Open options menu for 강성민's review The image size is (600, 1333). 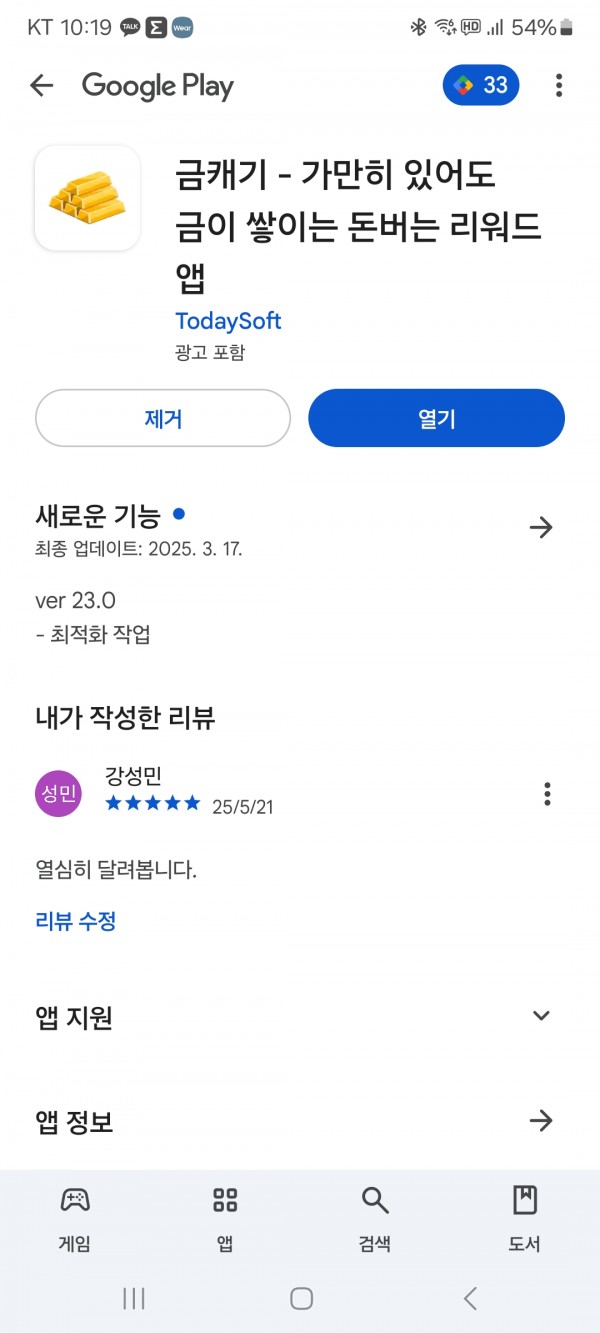(x=547, y=794)
